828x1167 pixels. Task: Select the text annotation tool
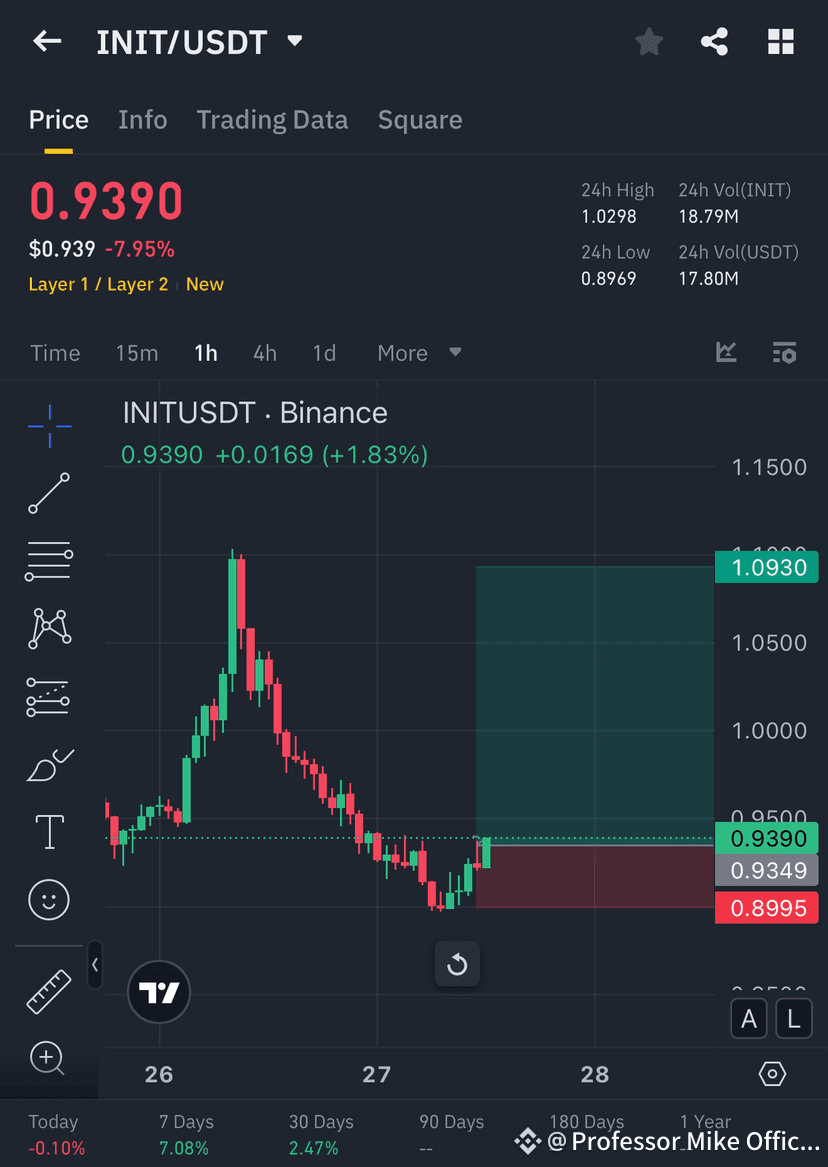click(x=48, y=831)
